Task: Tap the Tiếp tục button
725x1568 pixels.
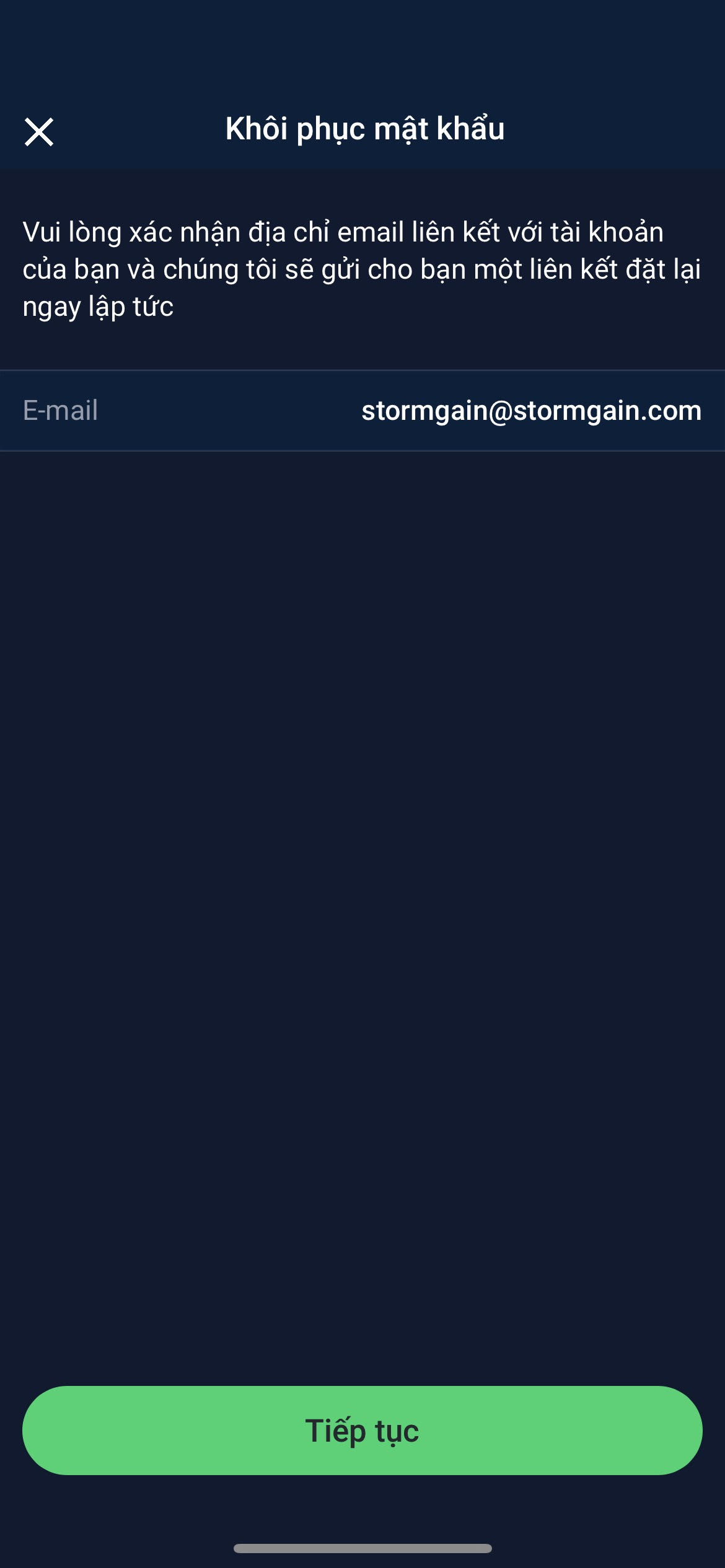Action: pyautogui.click(x=362, y=1431)
